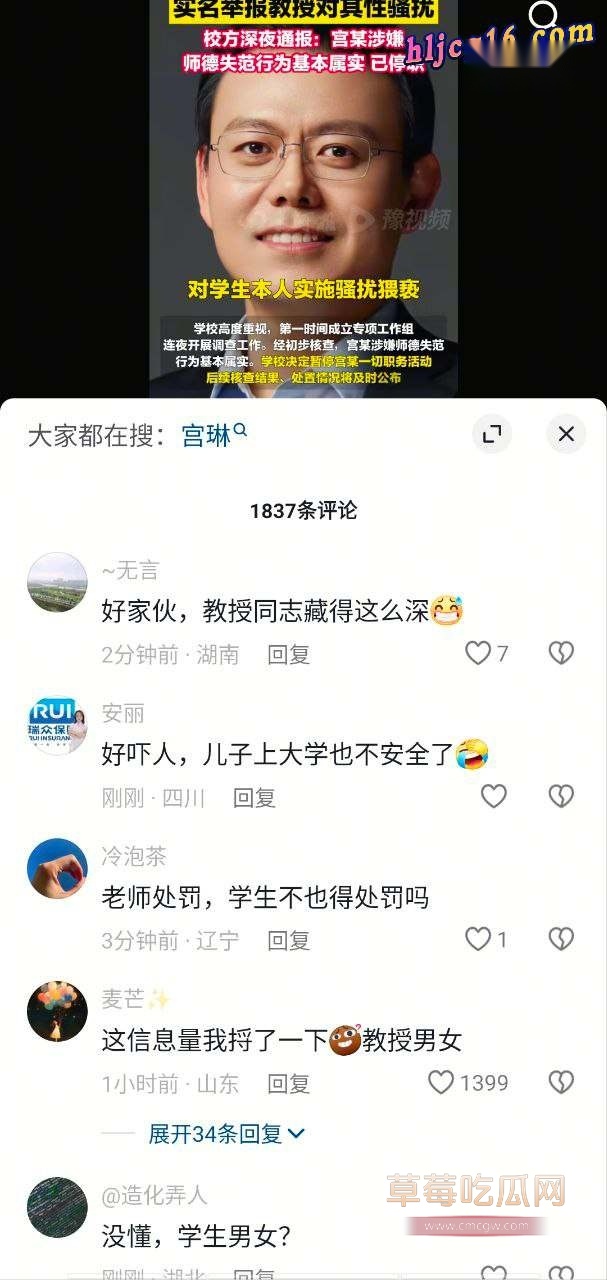Image resolution: width=607 pixels, height=1280 pixels.
Task: Open 麦芒's profile avatar
Action: pos(57,1011)
